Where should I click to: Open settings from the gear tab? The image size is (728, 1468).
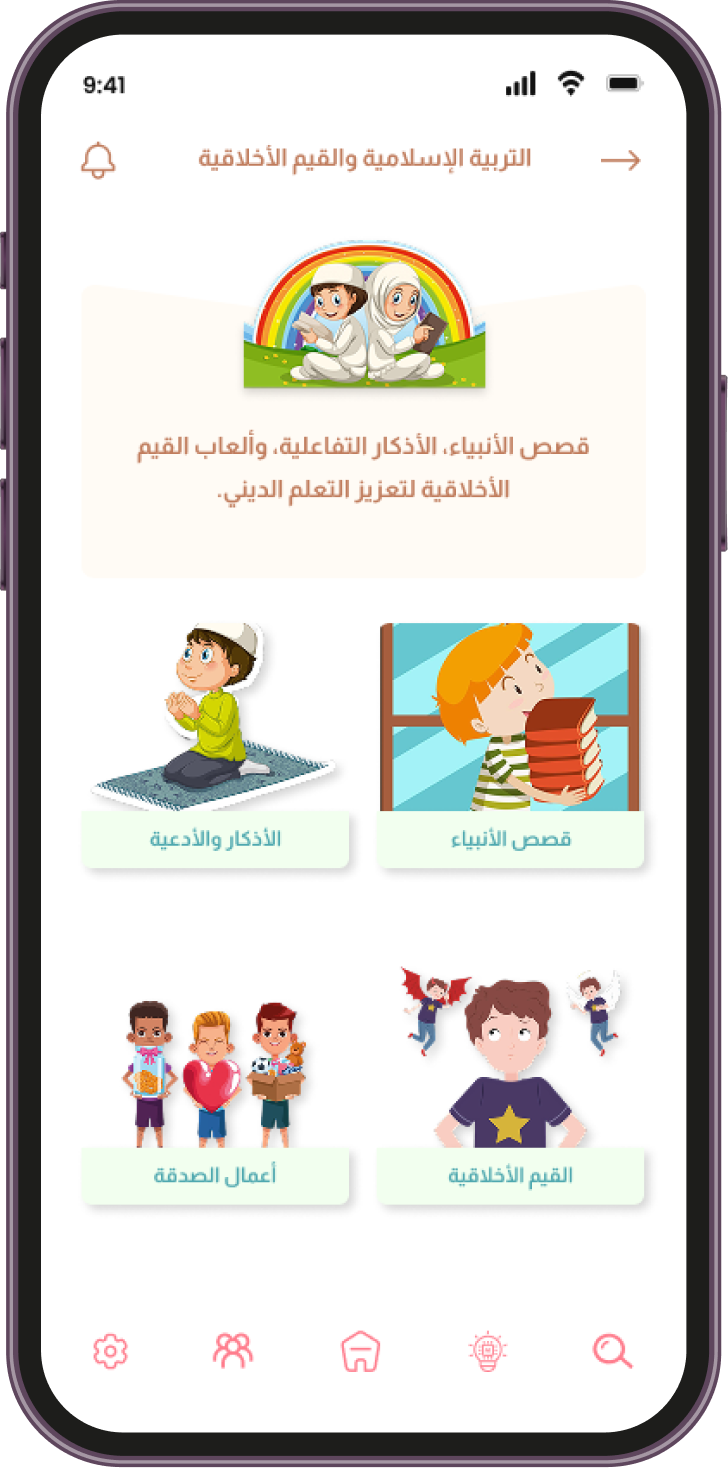111,1352
